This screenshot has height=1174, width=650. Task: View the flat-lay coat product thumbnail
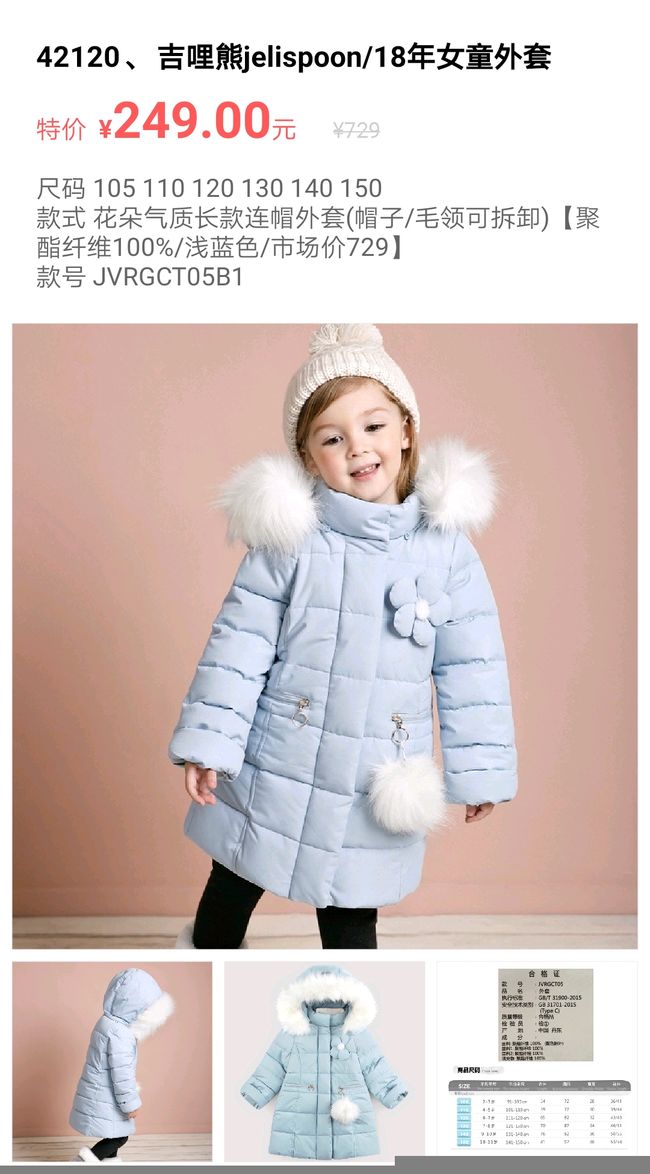click(x=324, y=1060)
